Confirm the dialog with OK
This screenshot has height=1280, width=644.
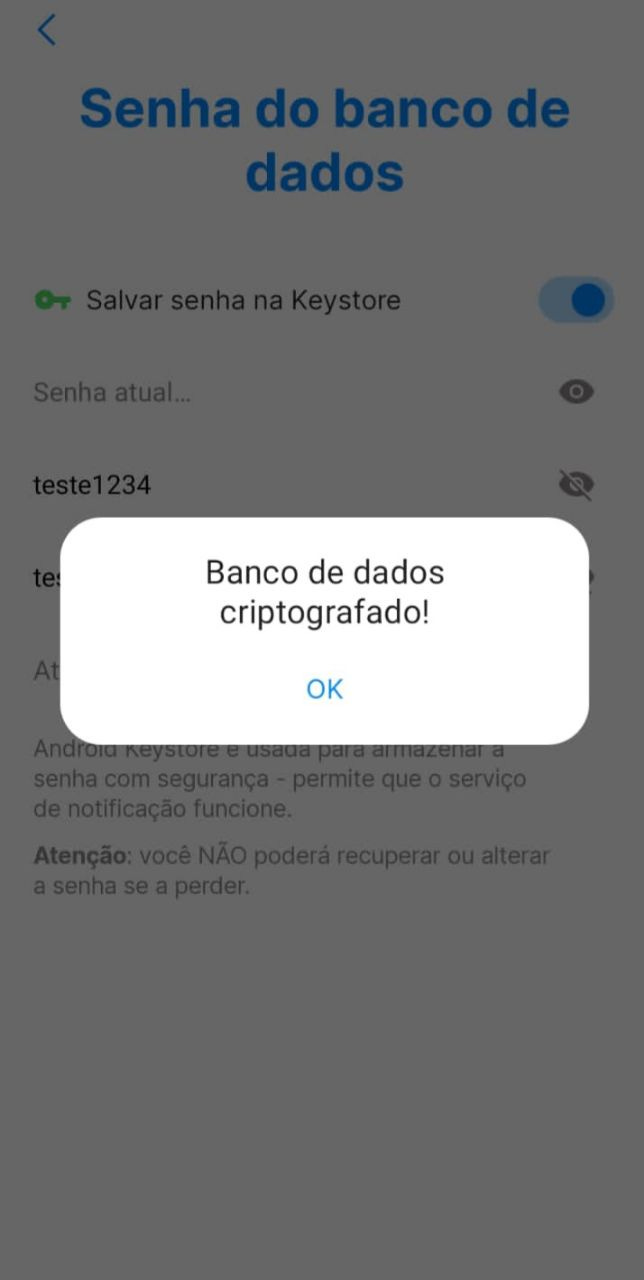coord(324,689)
